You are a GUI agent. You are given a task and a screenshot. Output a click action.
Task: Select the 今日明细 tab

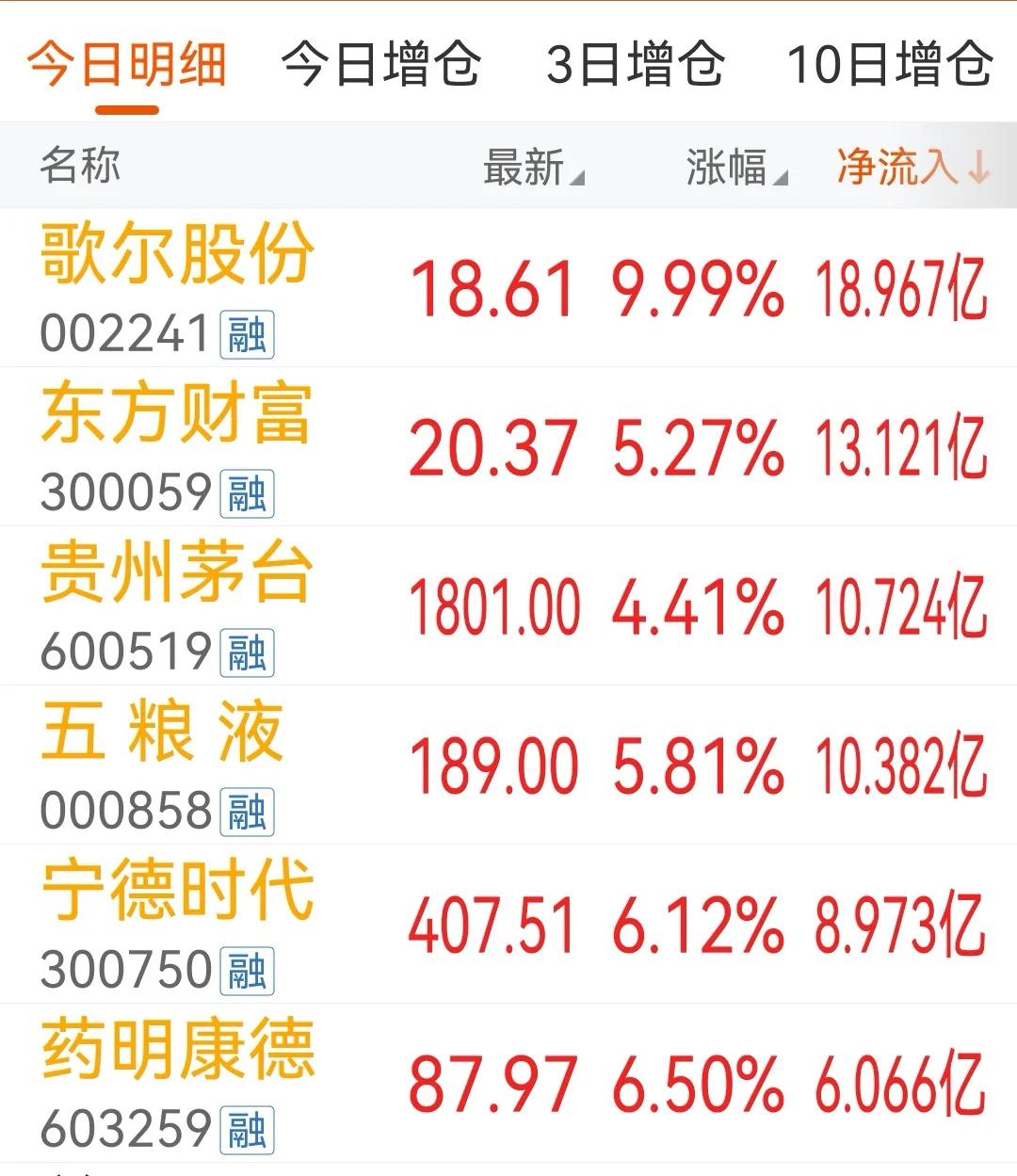(x=126, y=62)
